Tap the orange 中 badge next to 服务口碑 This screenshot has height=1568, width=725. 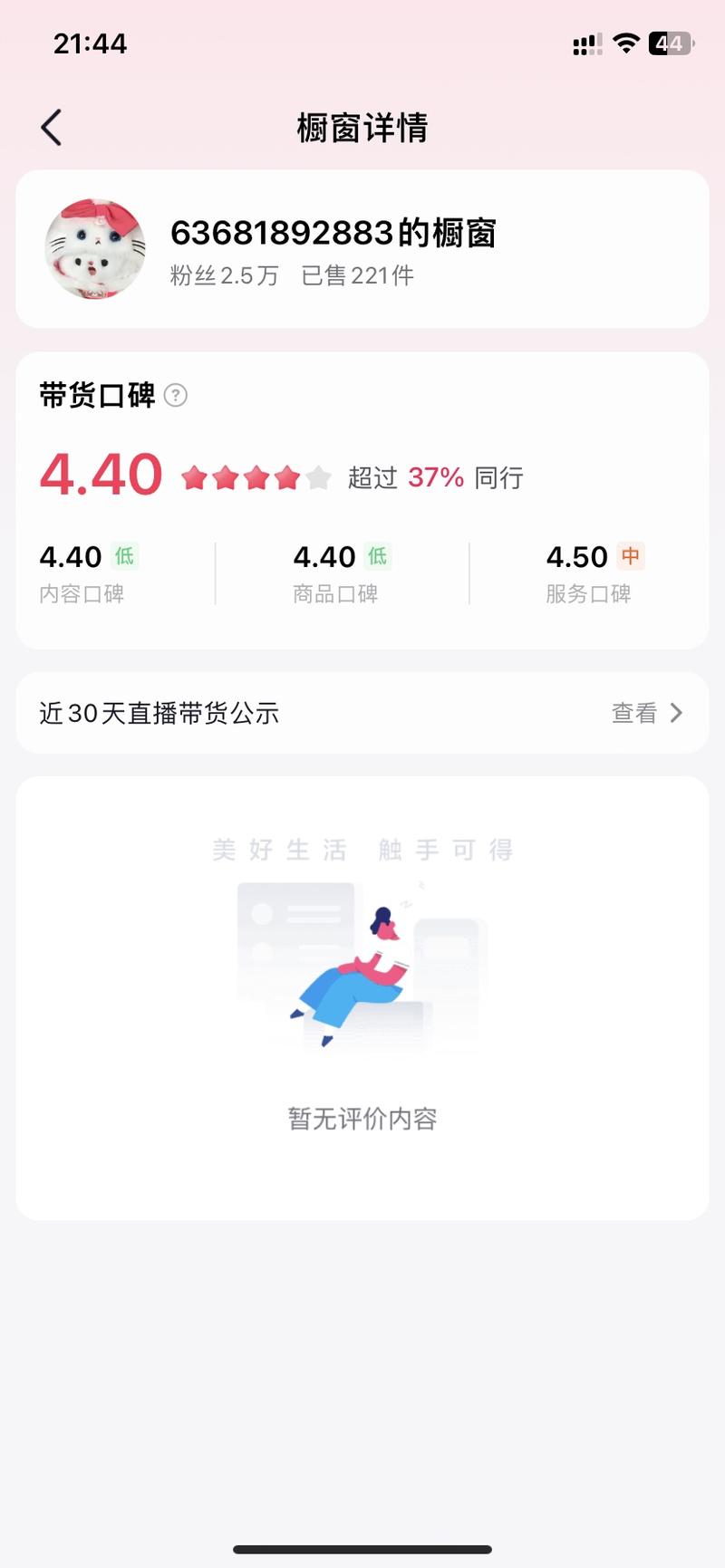[x=629, y=557]
